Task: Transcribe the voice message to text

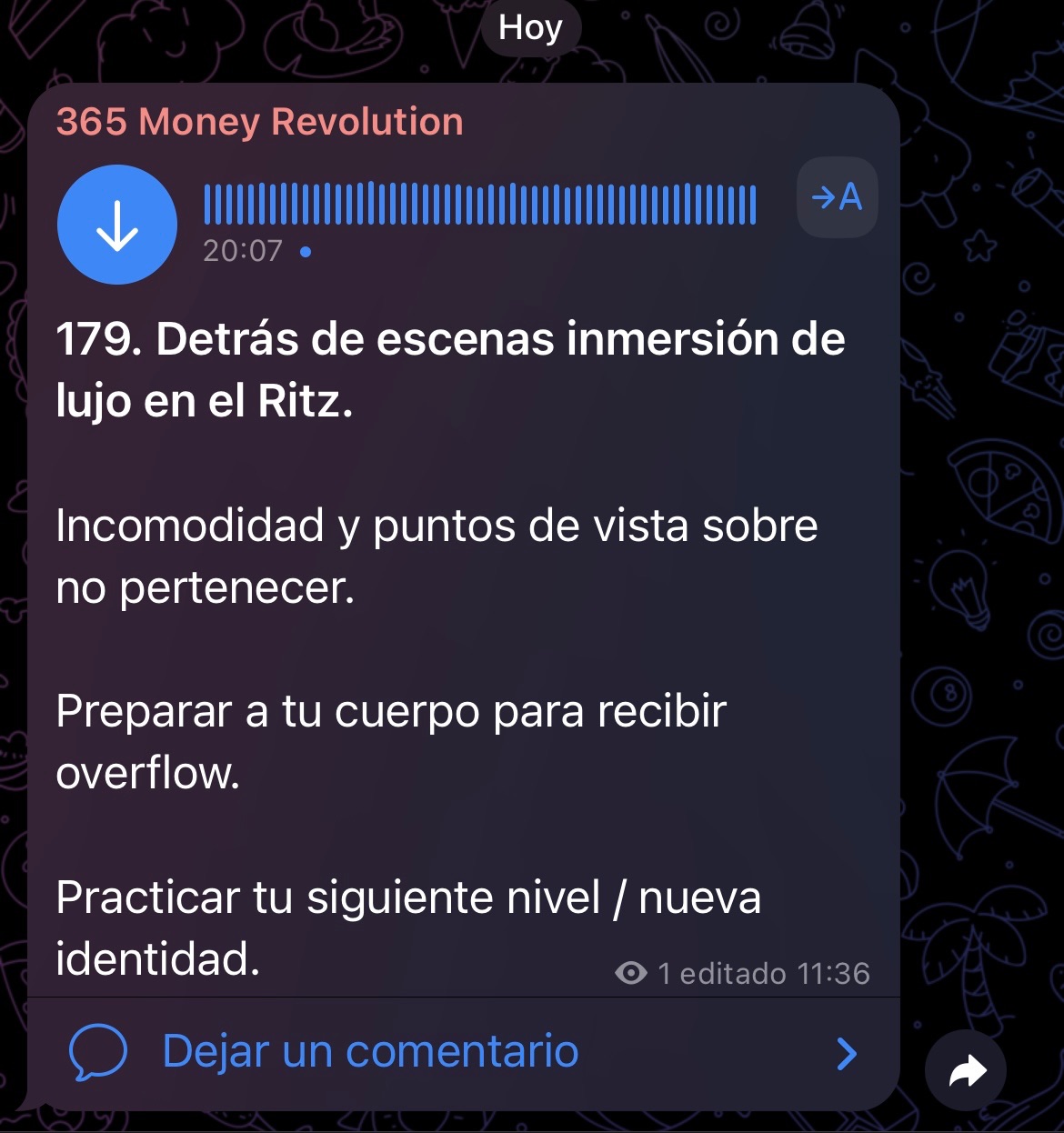Action: click(x=837, y=197)
